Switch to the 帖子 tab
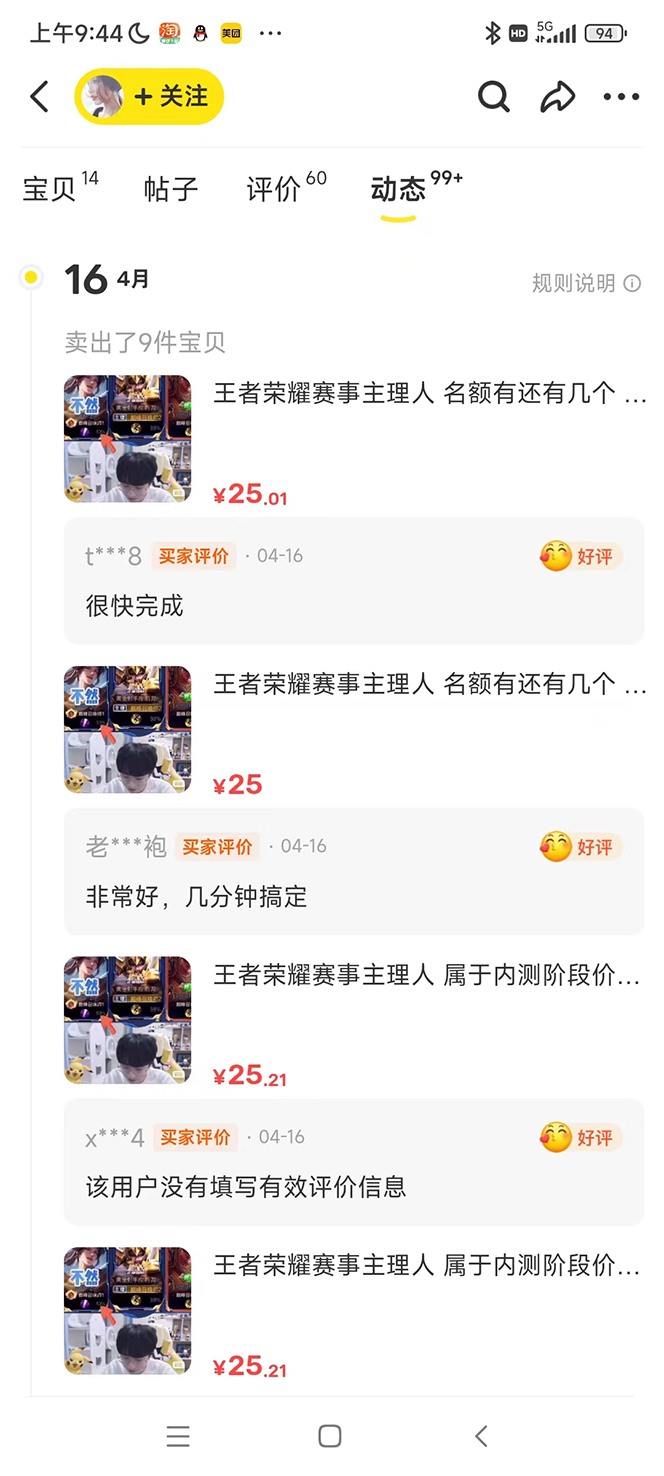Image resolution: width=664 pixels, height=1476 pixels. coord(171,188)
